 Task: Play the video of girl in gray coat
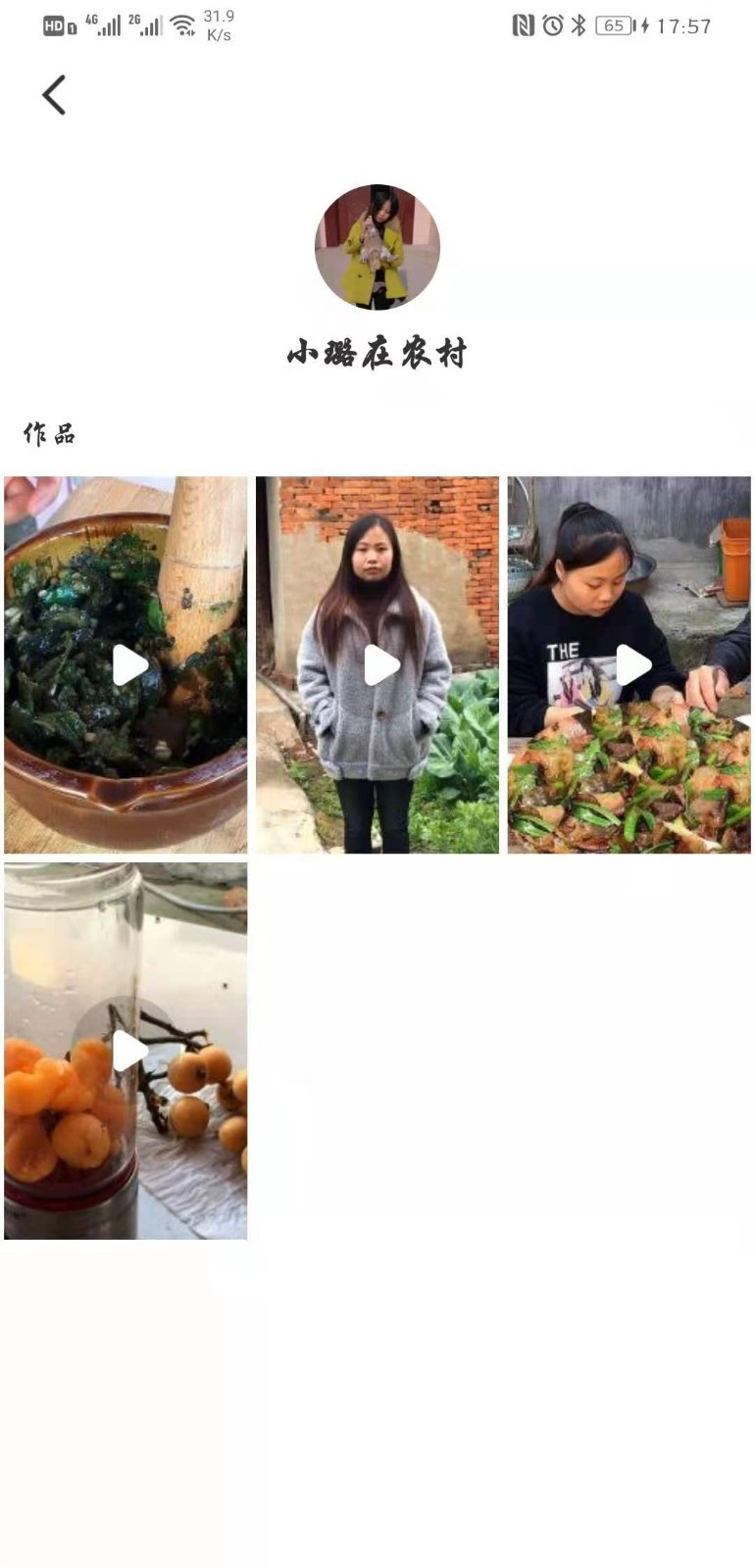377,664
